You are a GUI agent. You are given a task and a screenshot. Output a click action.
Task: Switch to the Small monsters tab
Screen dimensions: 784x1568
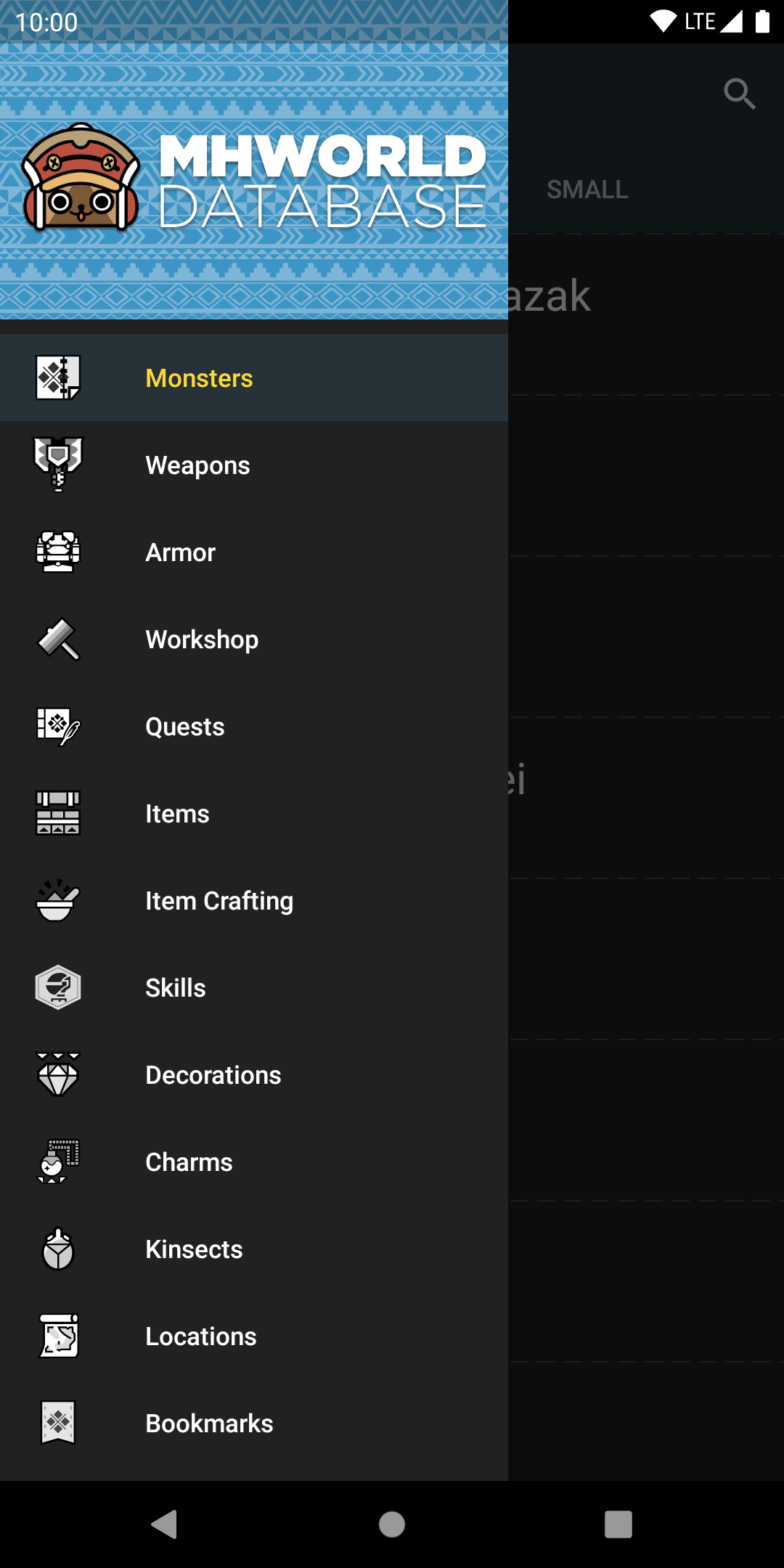coord(587,189)
